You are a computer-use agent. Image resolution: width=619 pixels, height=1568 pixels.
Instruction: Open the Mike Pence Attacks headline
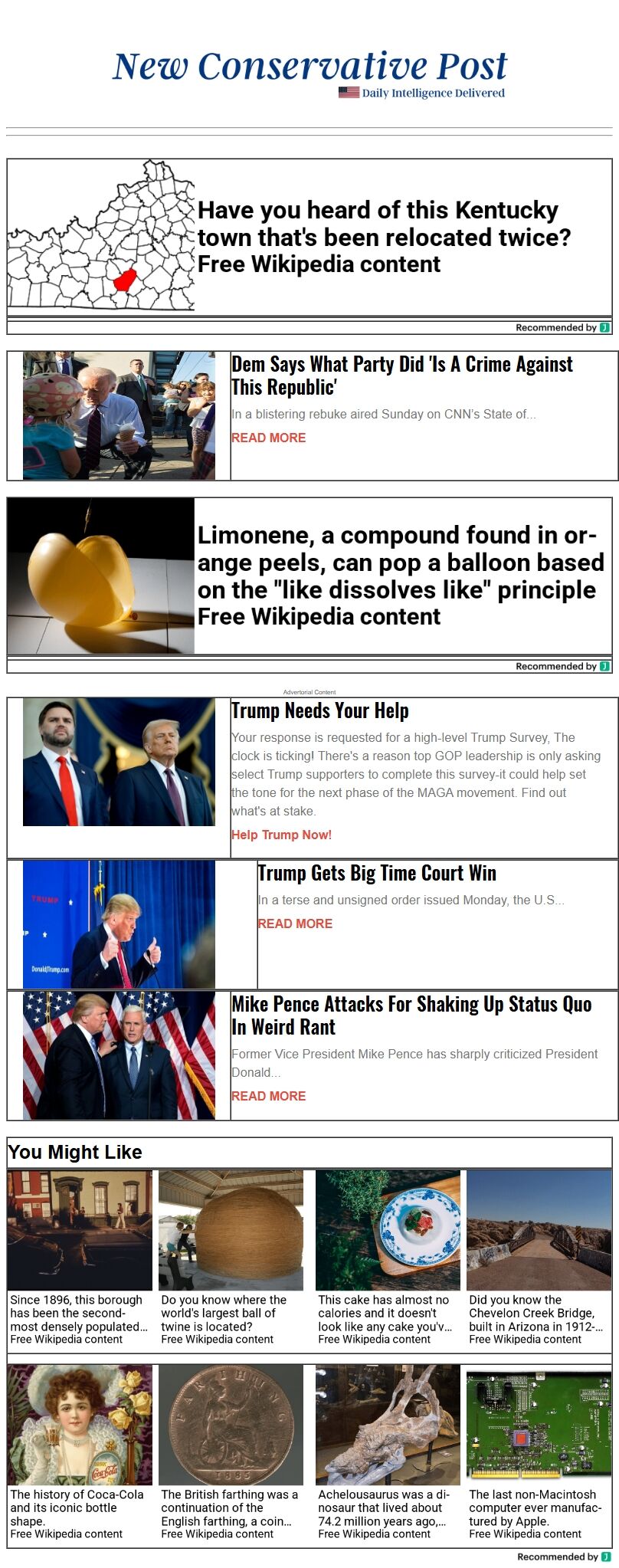pos(411,1015)
